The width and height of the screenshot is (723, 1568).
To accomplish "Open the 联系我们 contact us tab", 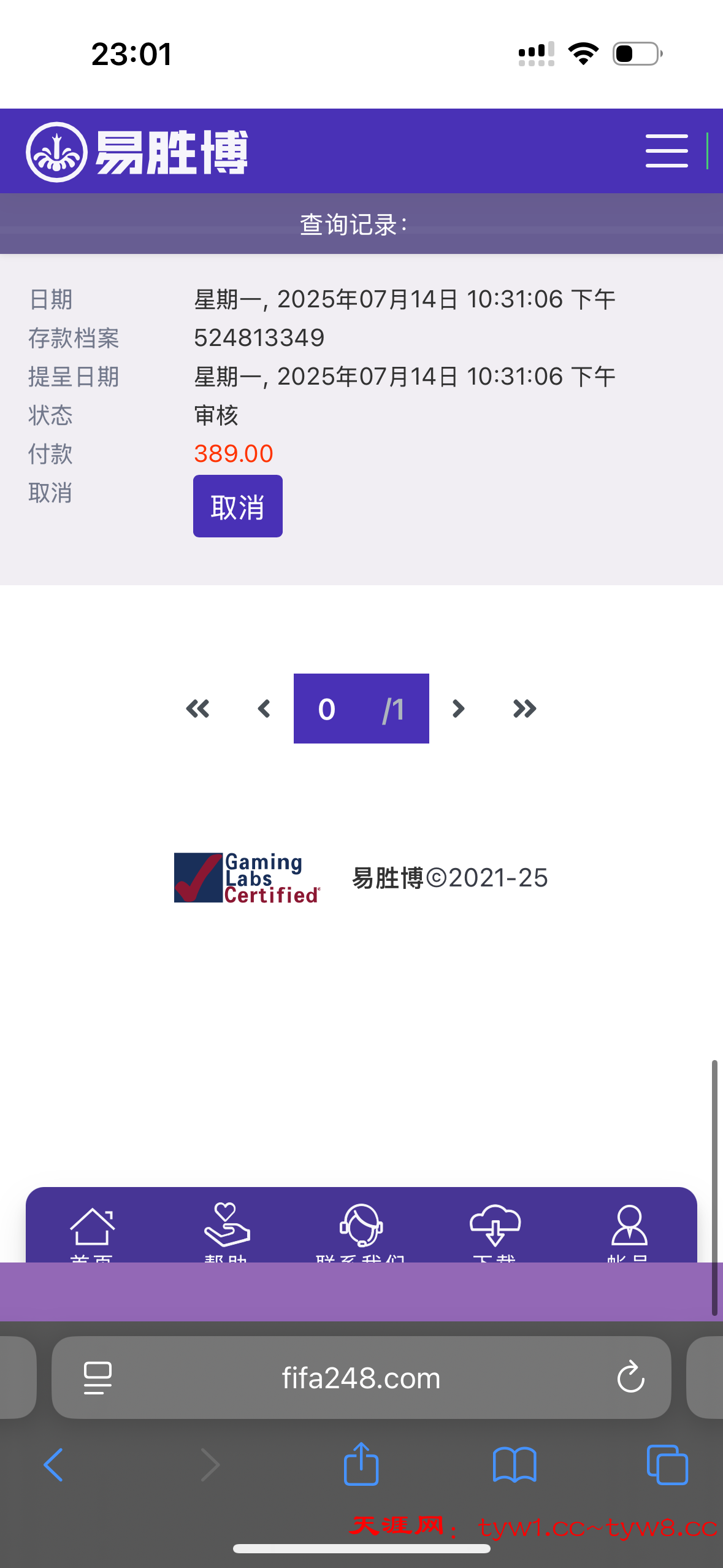I will point(361,1228).
